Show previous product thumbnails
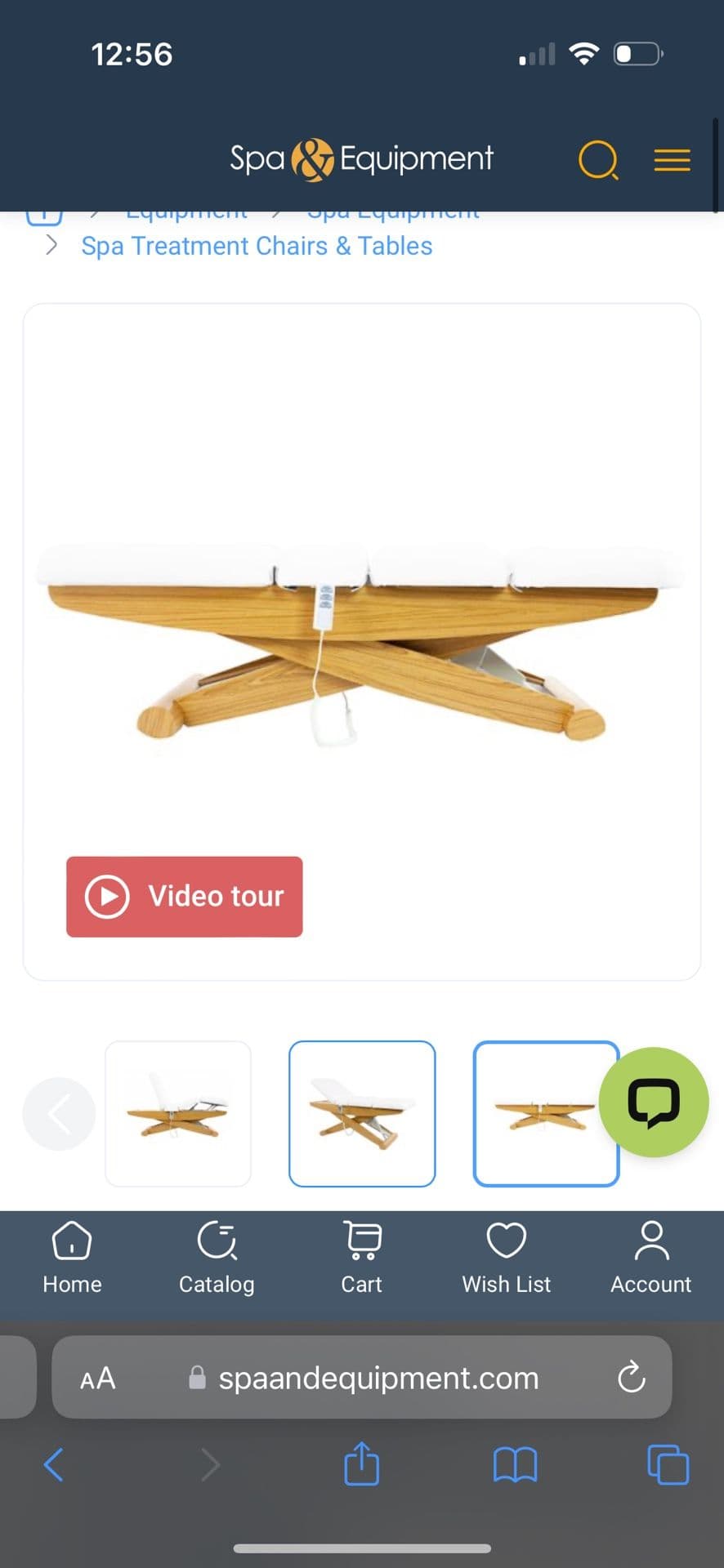This screenshot has width=724, height=1568. (59, 1113)
